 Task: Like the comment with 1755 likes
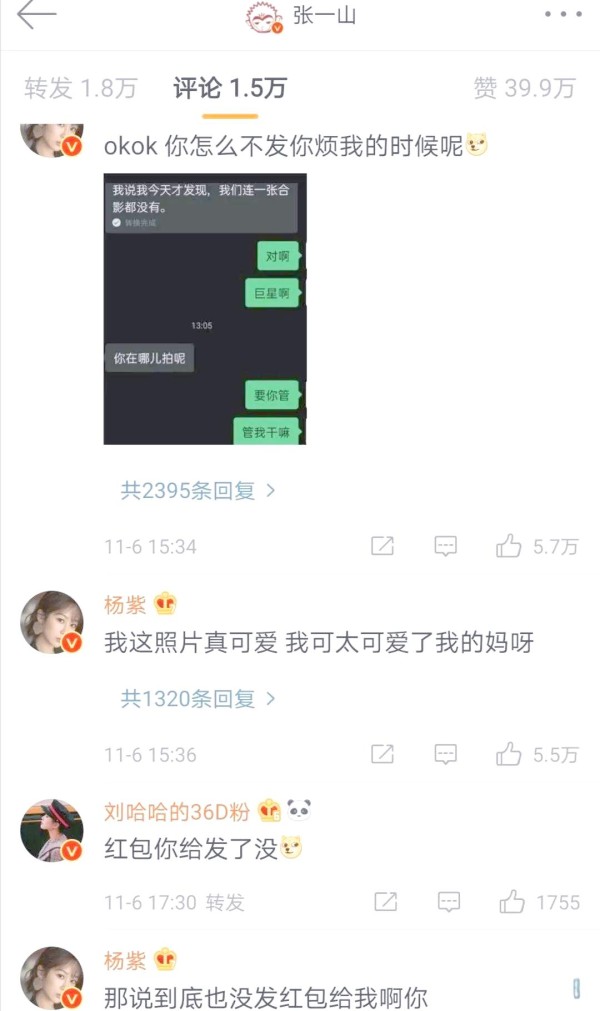540,902
